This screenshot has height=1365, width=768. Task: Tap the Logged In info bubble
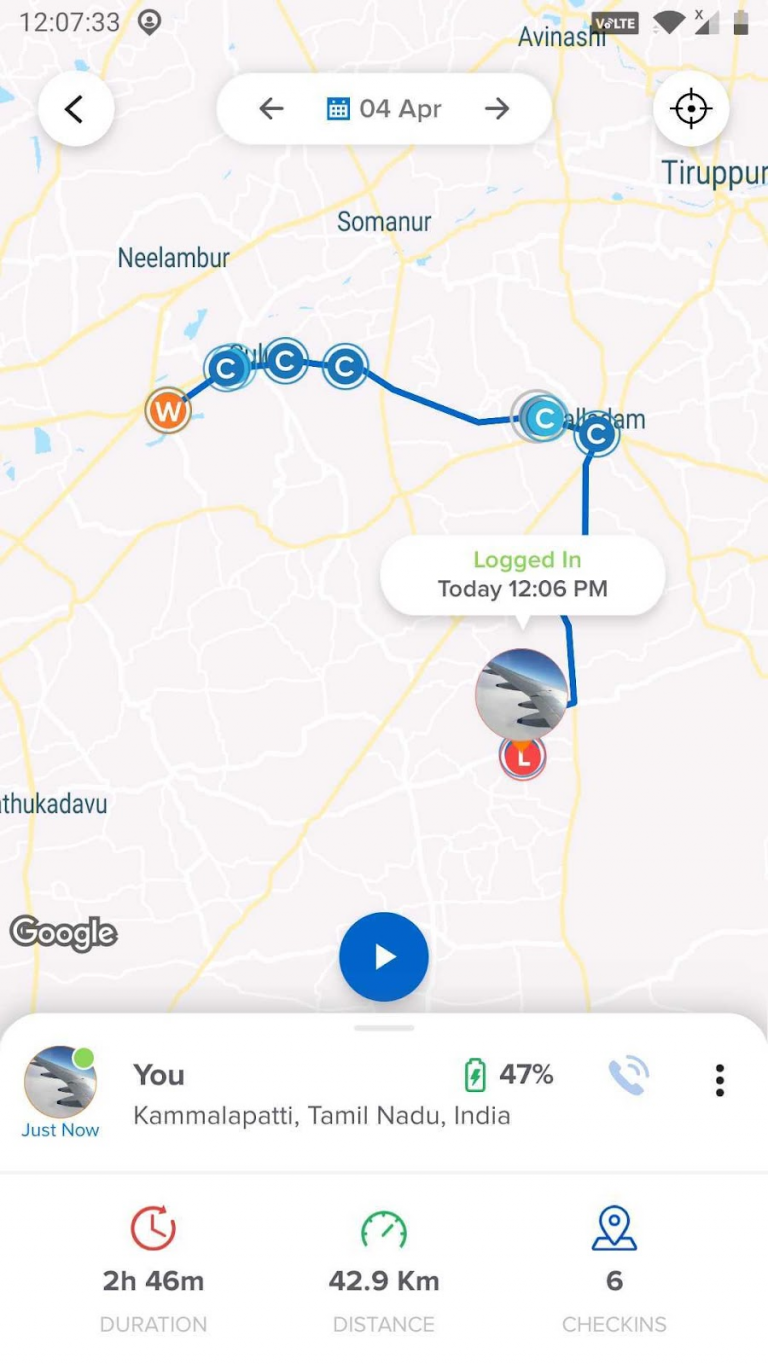coord(523,575)
